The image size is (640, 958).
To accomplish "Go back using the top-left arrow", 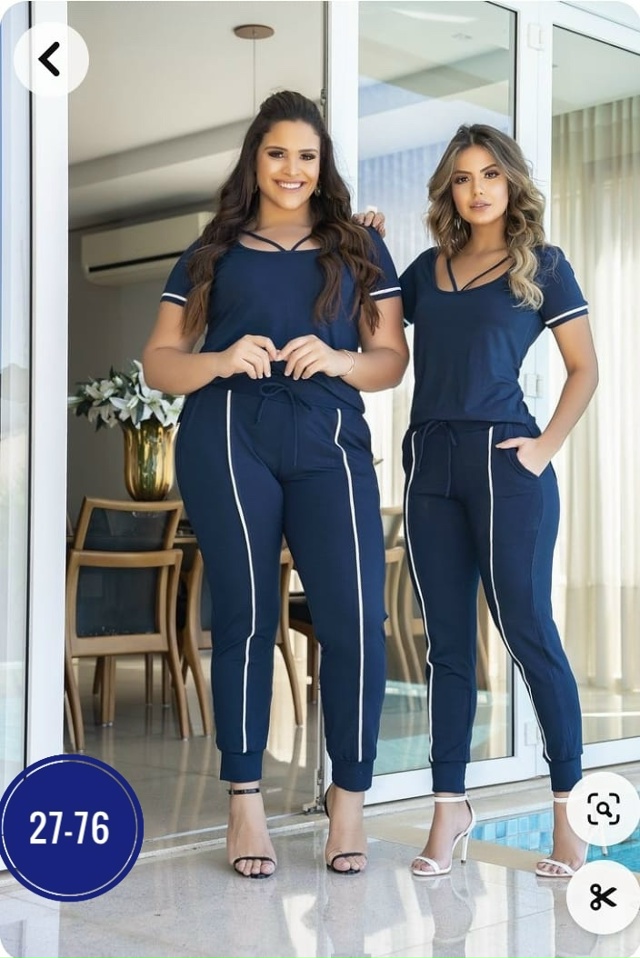I will [x=50, y=59].
